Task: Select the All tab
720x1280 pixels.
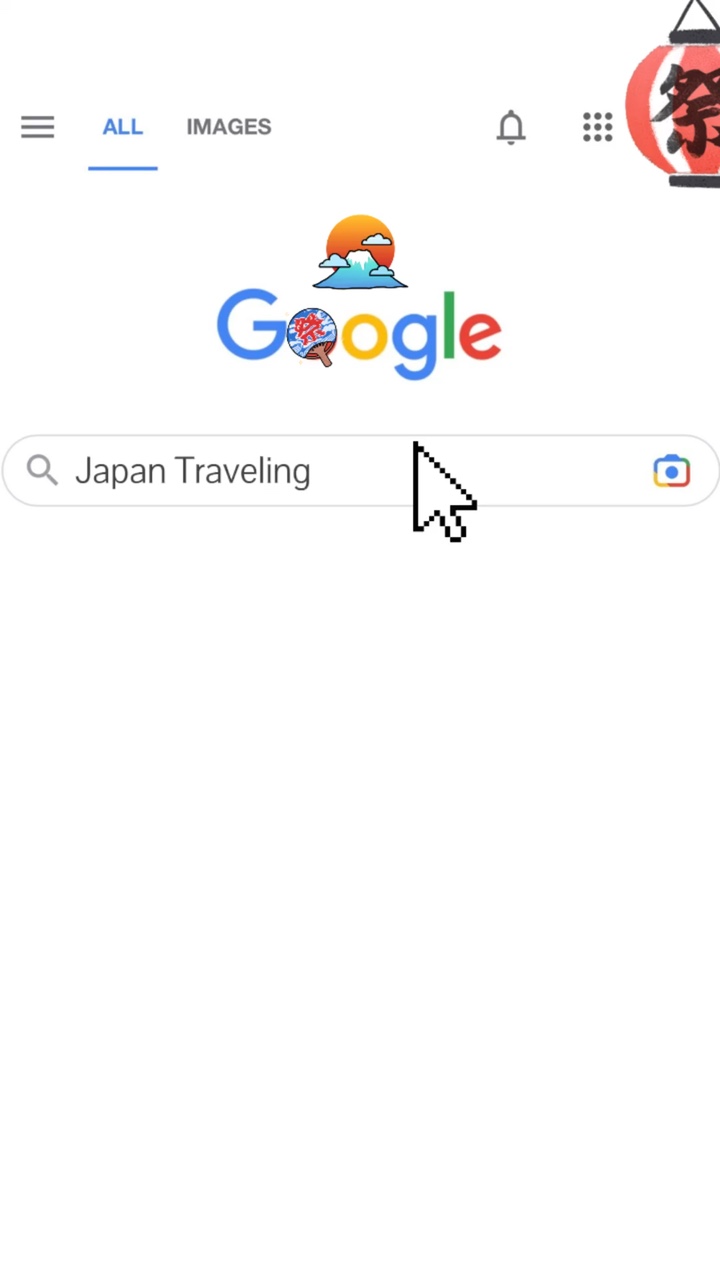Action: 122,127
